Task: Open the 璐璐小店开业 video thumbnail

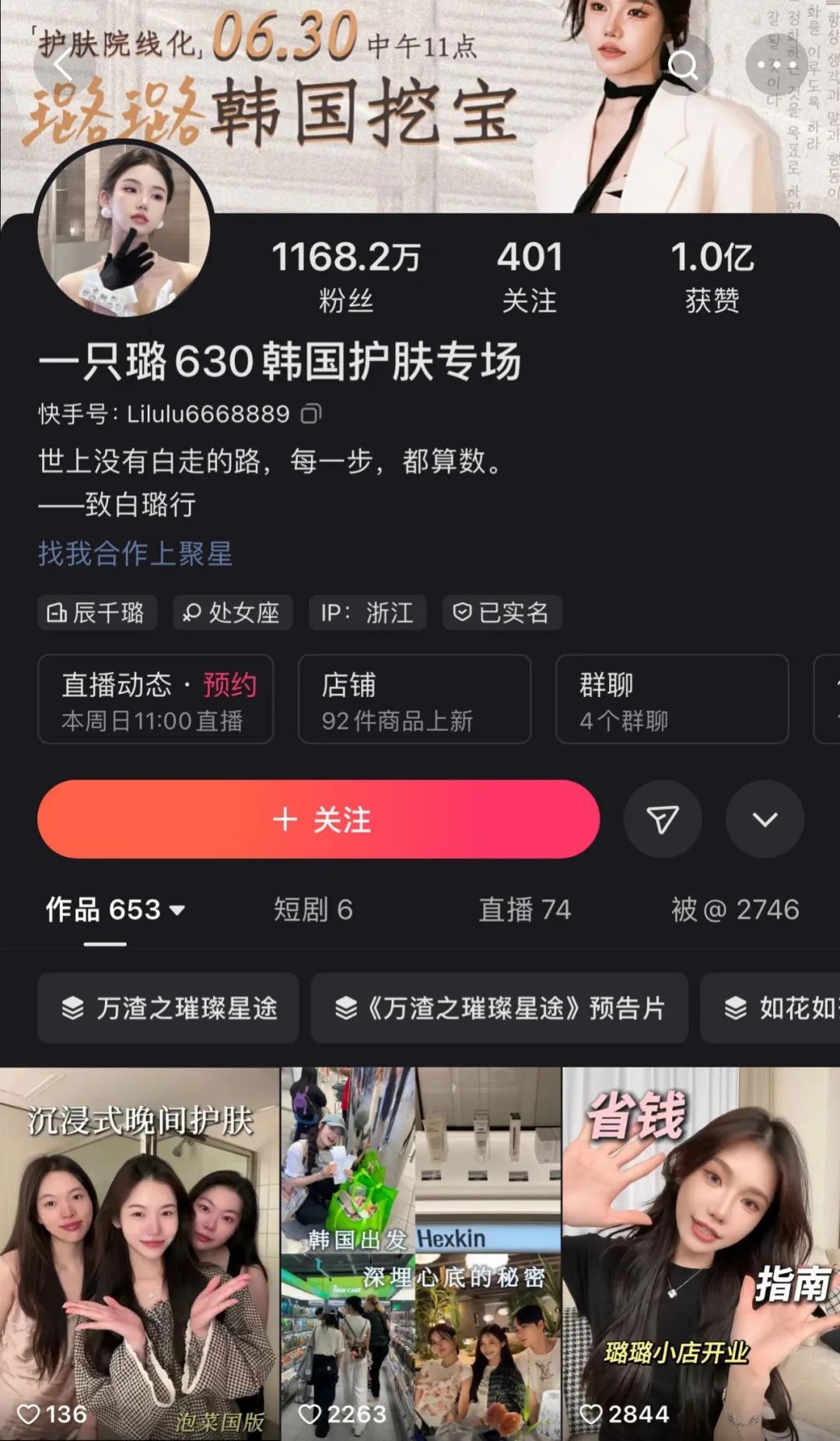Action: click(x=700, y=1245)
